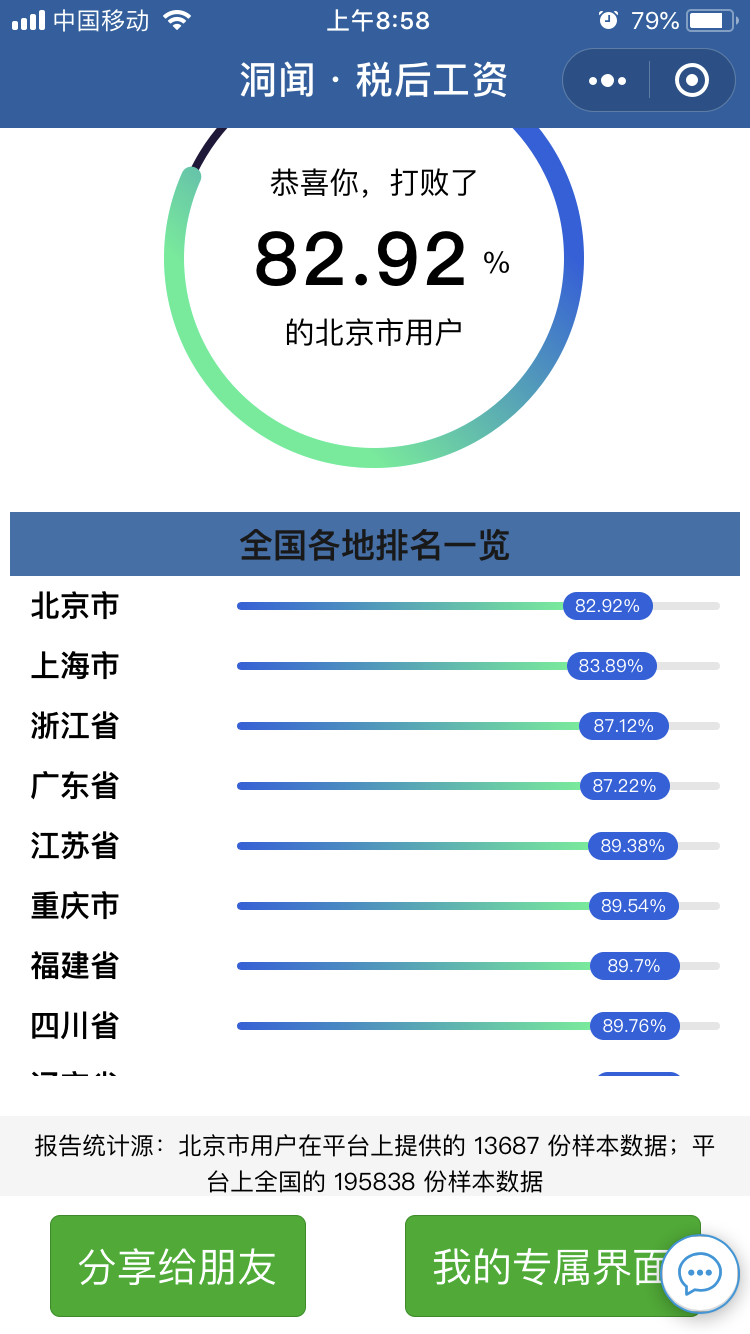Open the floating customer service chat bubble
Viewport: 750px width, 1334px height.
pos(700,1274)
